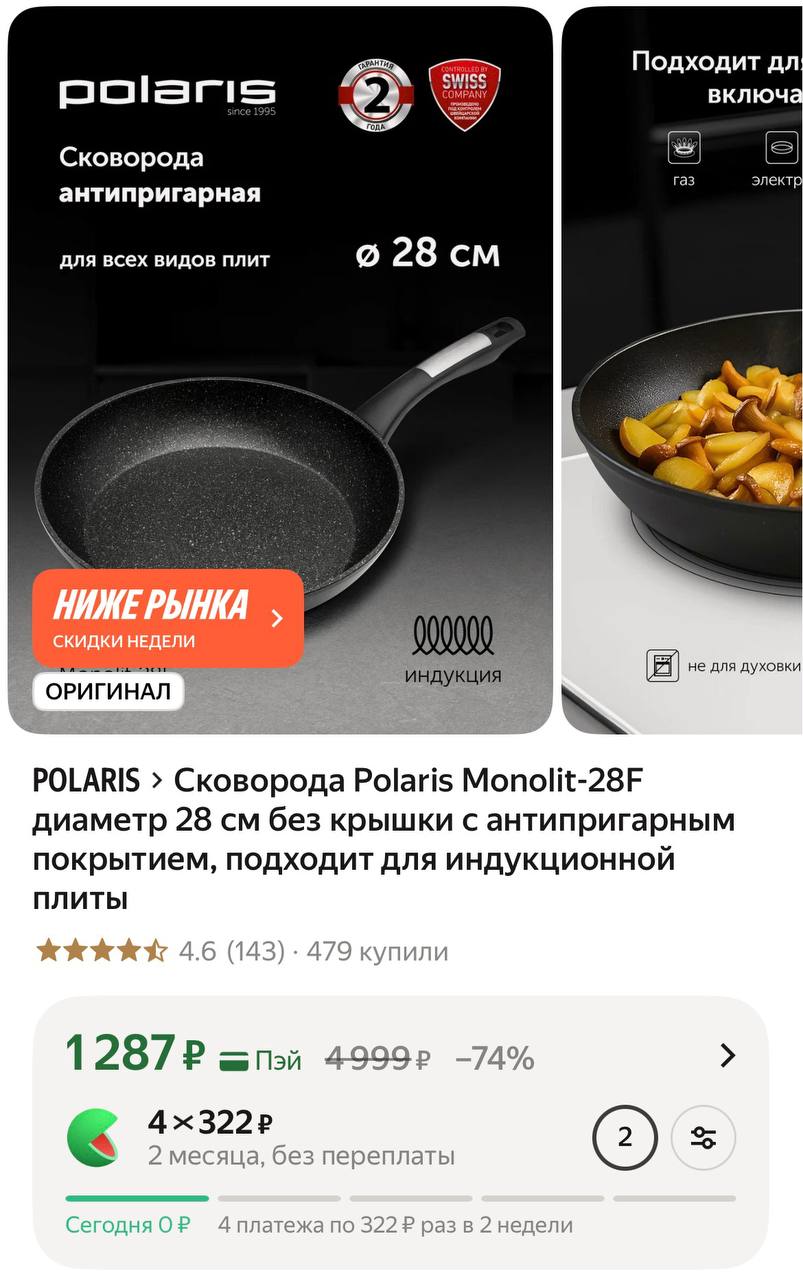
Task: Open the «Ниже рынка» weekly discounts banner
Action: coord(168,618)
